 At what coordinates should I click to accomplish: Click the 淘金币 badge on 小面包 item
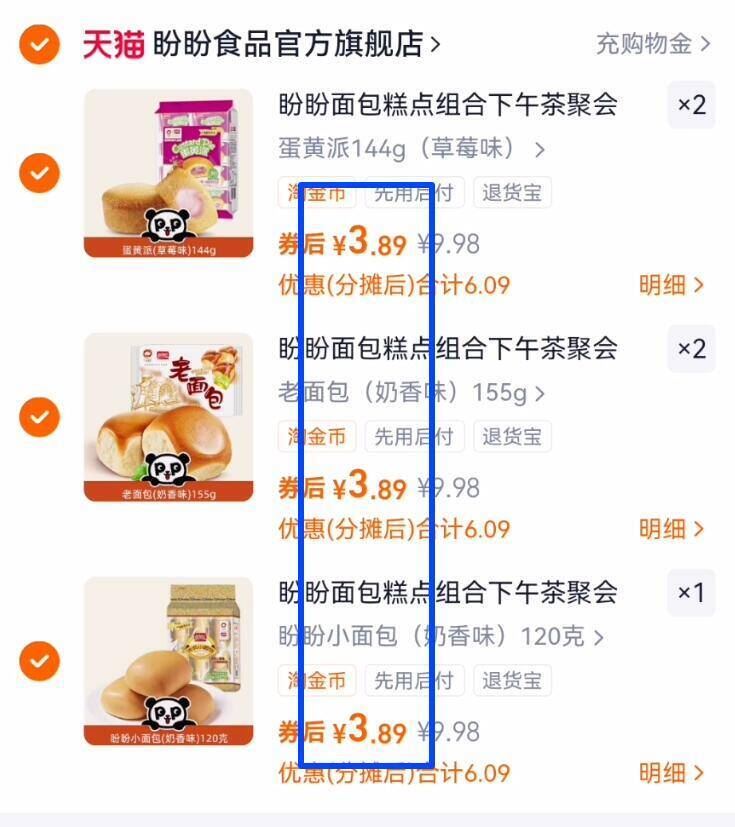[x=316, y=681]
